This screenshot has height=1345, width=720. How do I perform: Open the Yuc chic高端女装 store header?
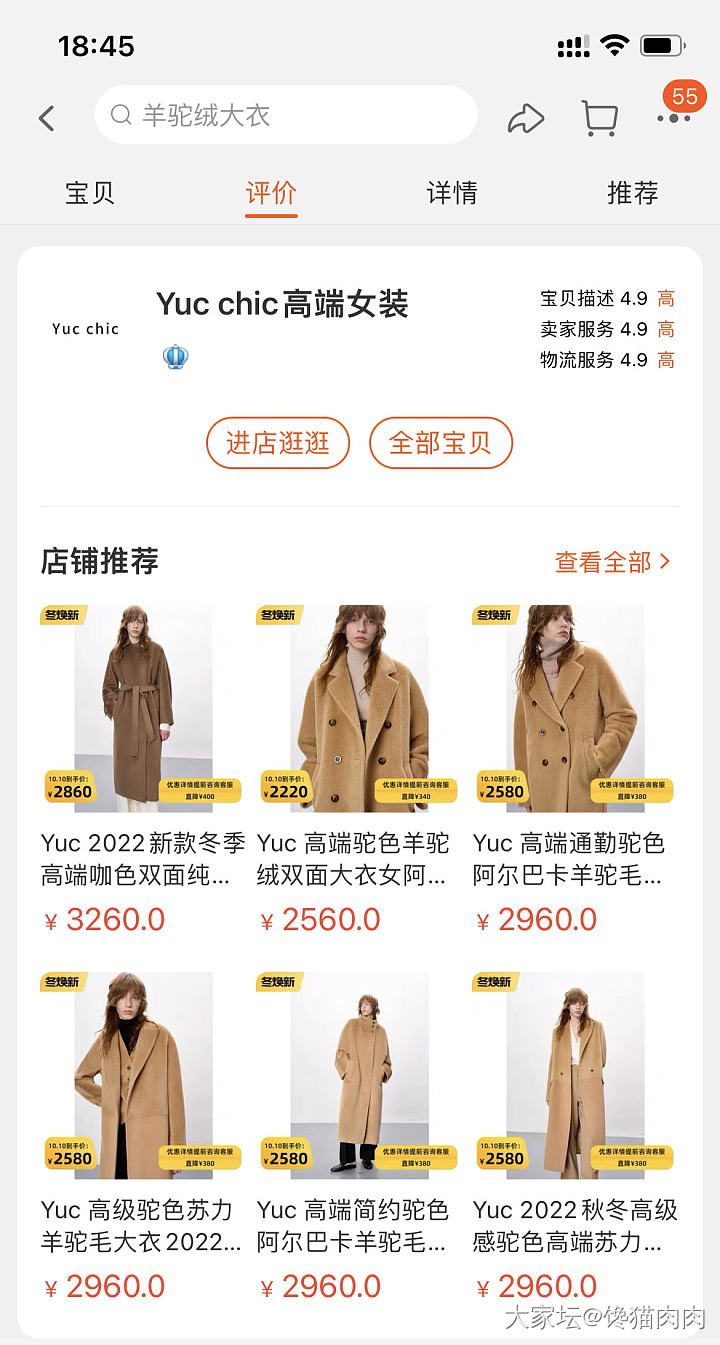(x=282, y=304)
